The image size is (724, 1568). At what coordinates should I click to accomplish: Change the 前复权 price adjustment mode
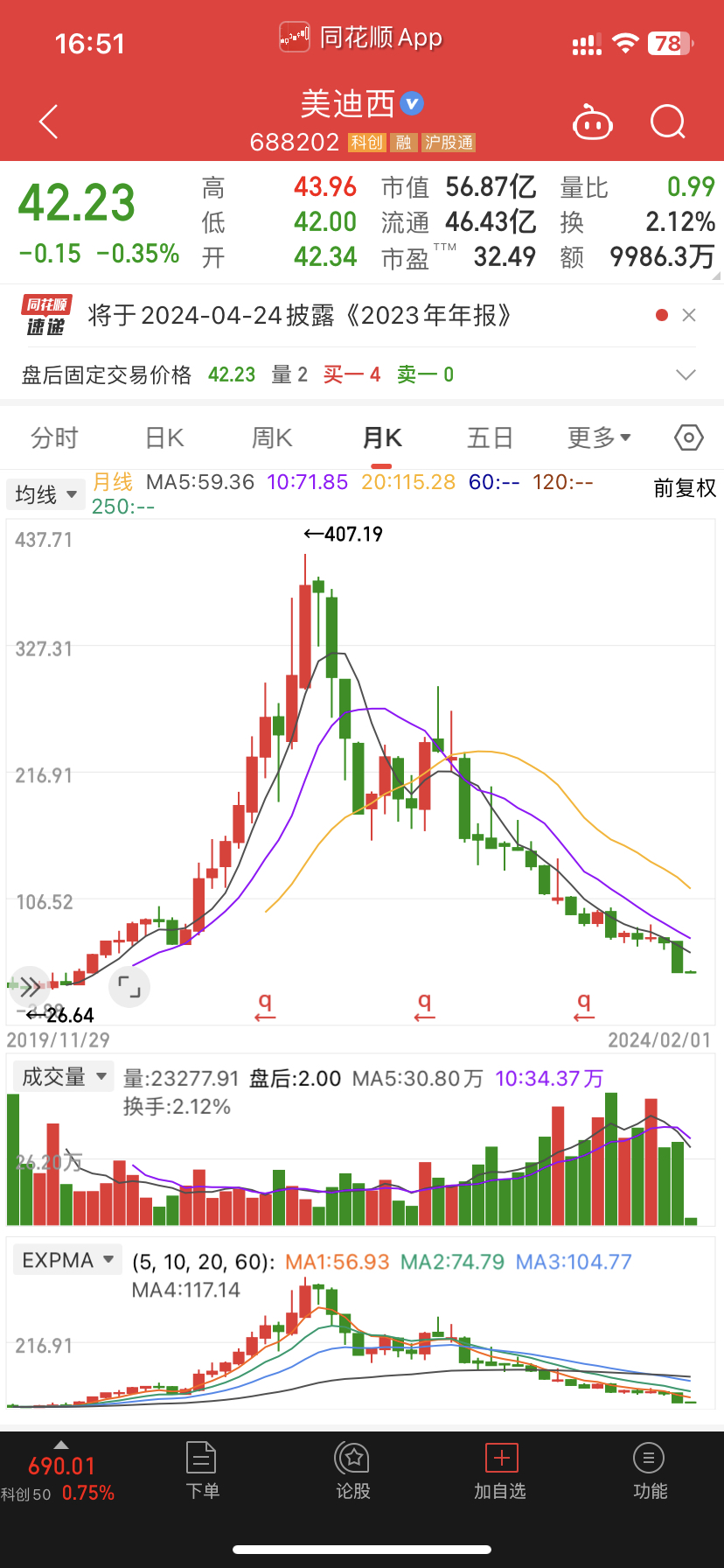pyautogui.click(x=685, y=488)
